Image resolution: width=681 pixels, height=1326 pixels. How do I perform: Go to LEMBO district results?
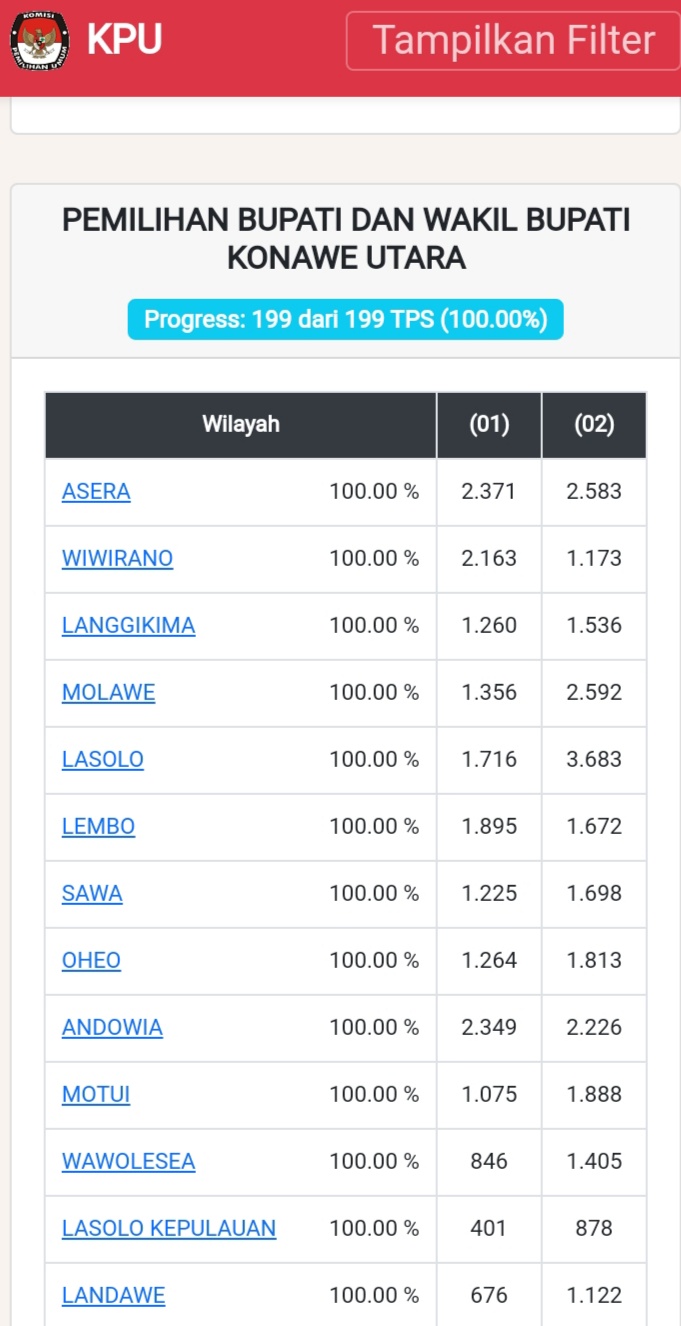tap(98, 826)
